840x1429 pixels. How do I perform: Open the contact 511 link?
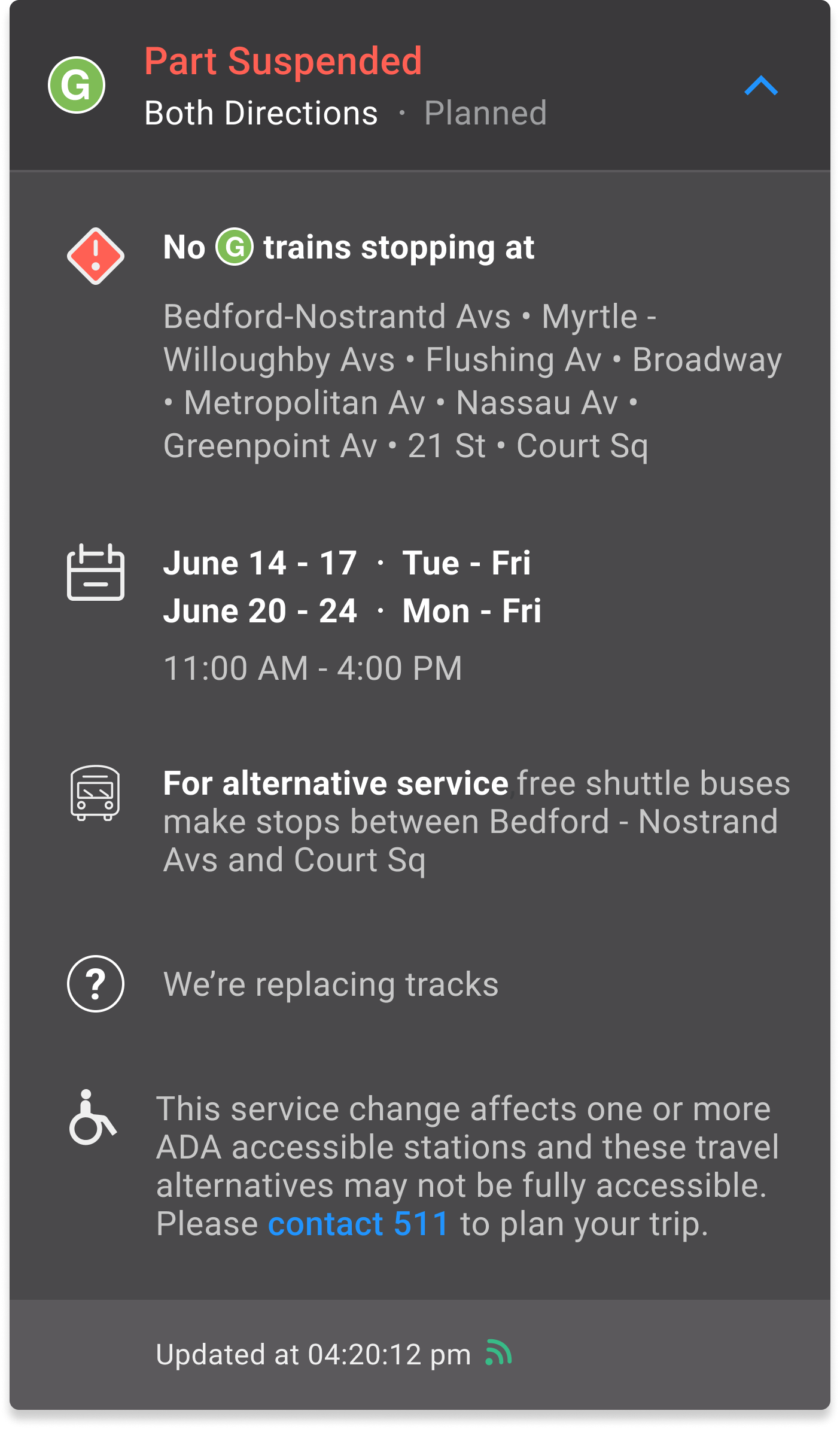tap(358, 1224)
